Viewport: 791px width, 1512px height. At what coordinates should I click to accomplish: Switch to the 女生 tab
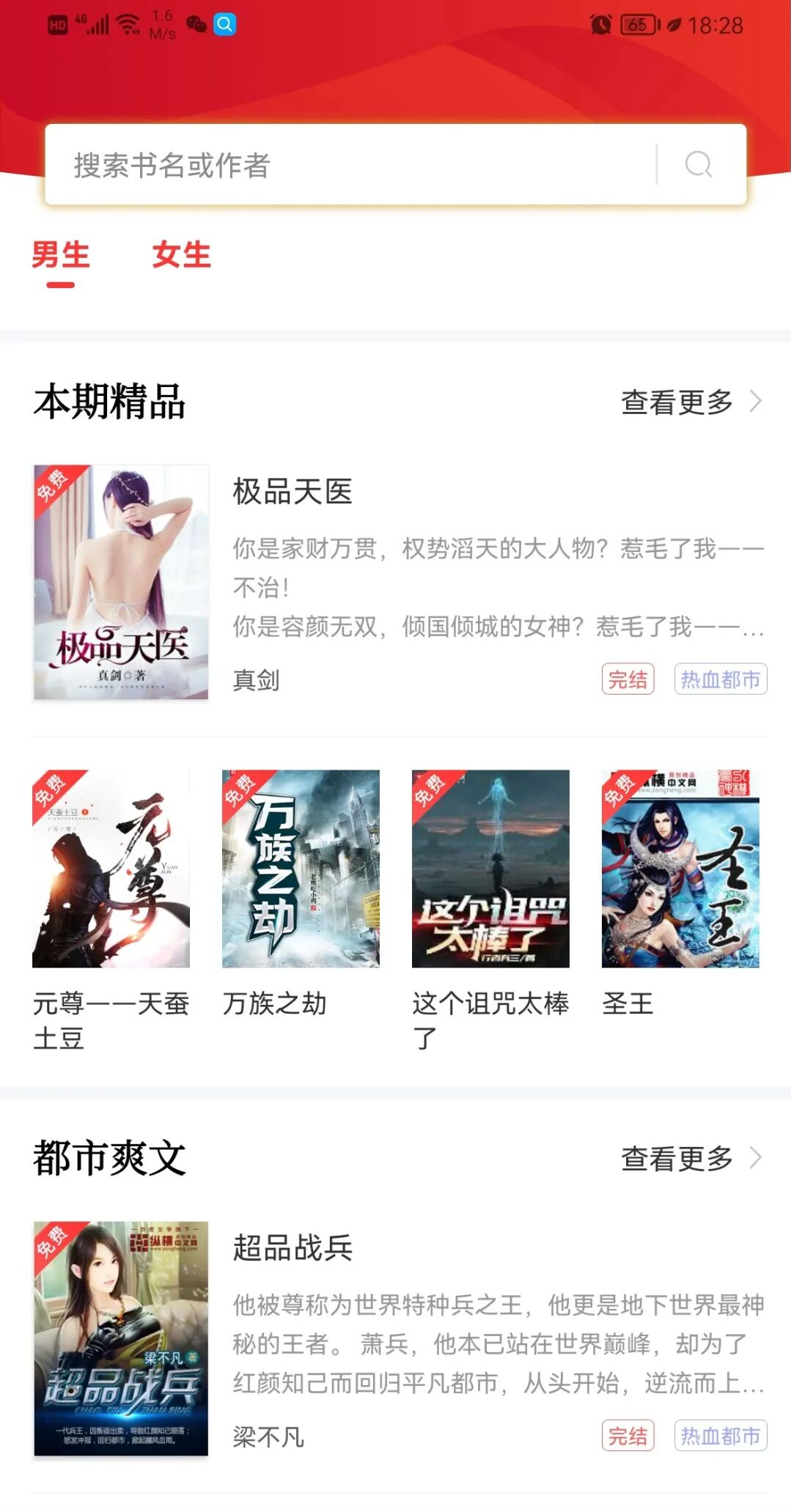(180, 256)
